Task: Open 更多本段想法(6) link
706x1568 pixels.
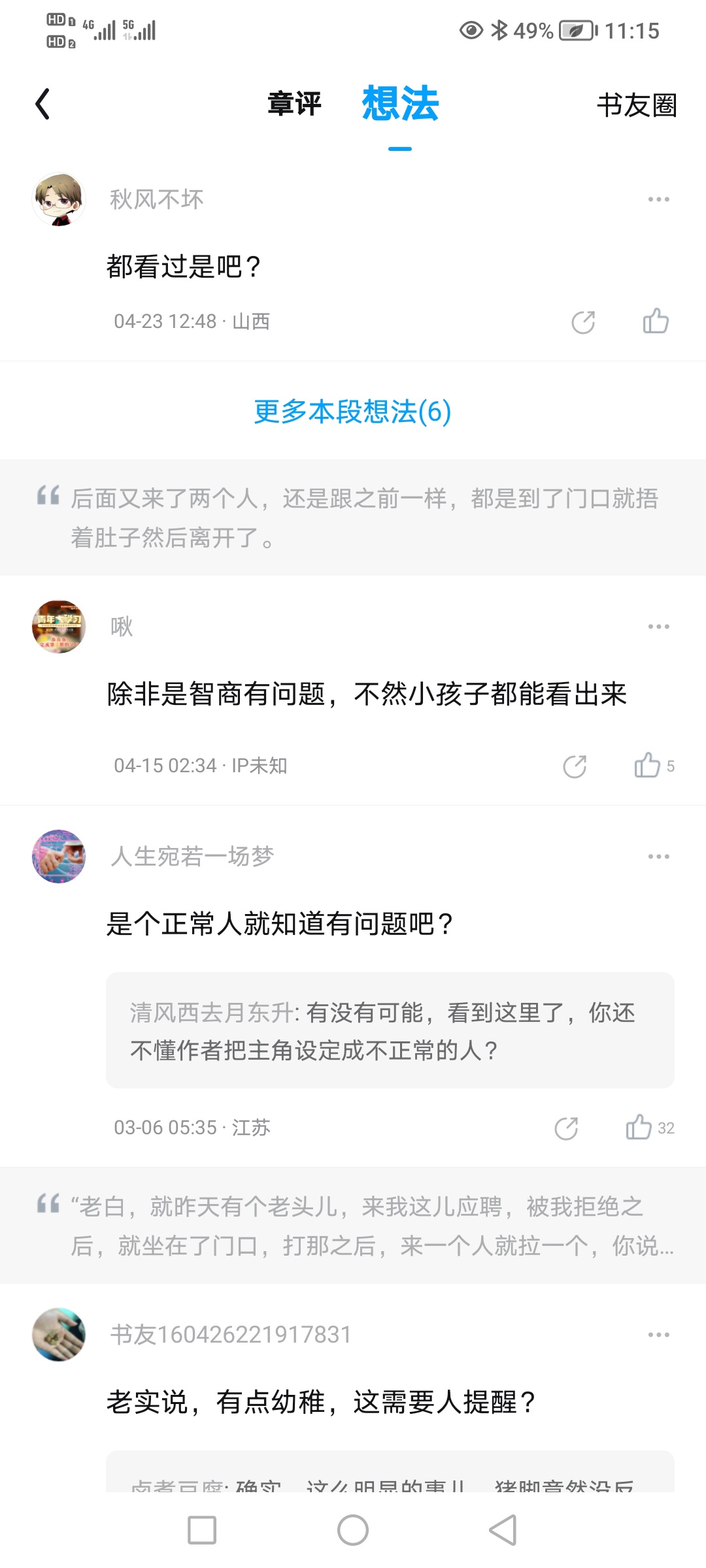Action: 352,412
